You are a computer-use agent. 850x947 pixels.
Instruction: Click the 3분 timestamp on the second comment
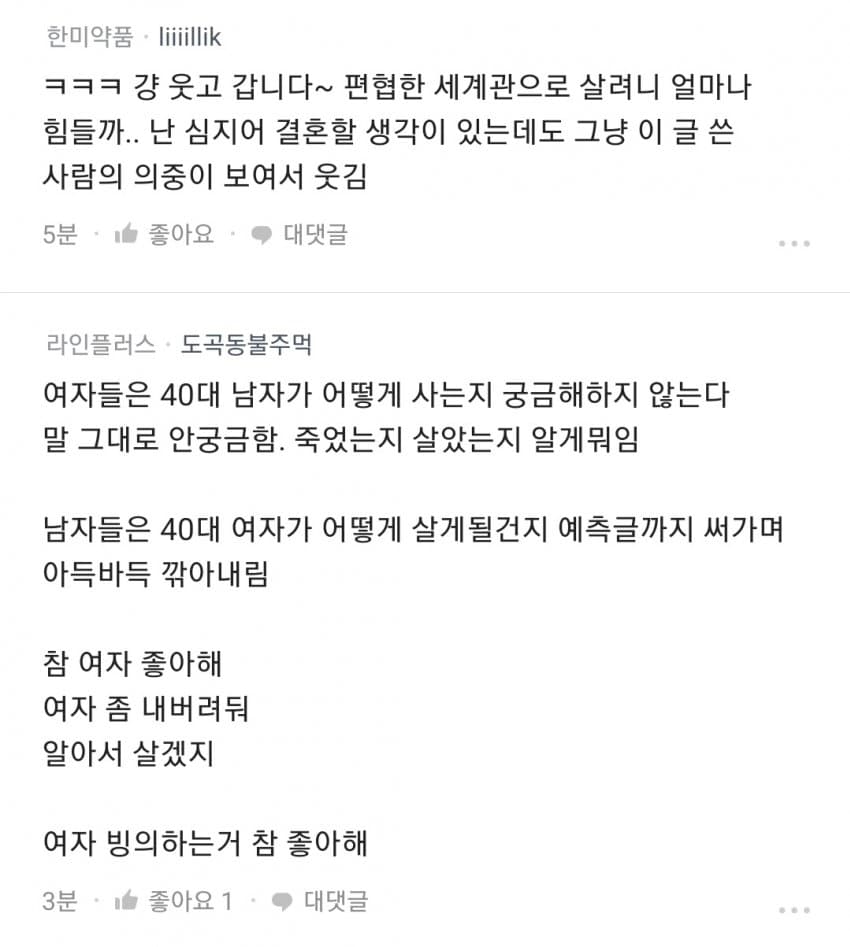60,901
